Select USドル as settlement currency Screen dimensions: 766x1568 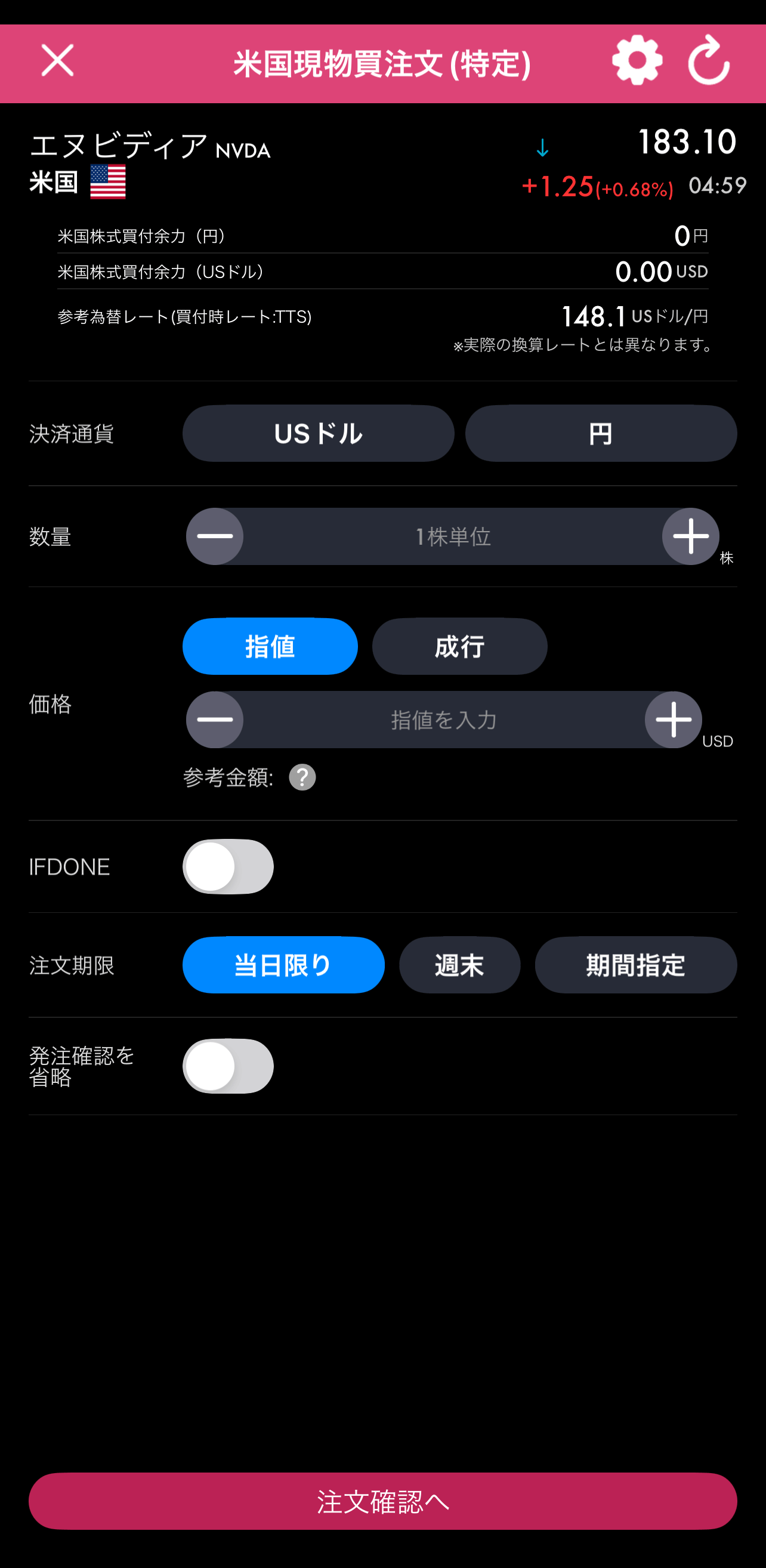[x=318, y=433]
